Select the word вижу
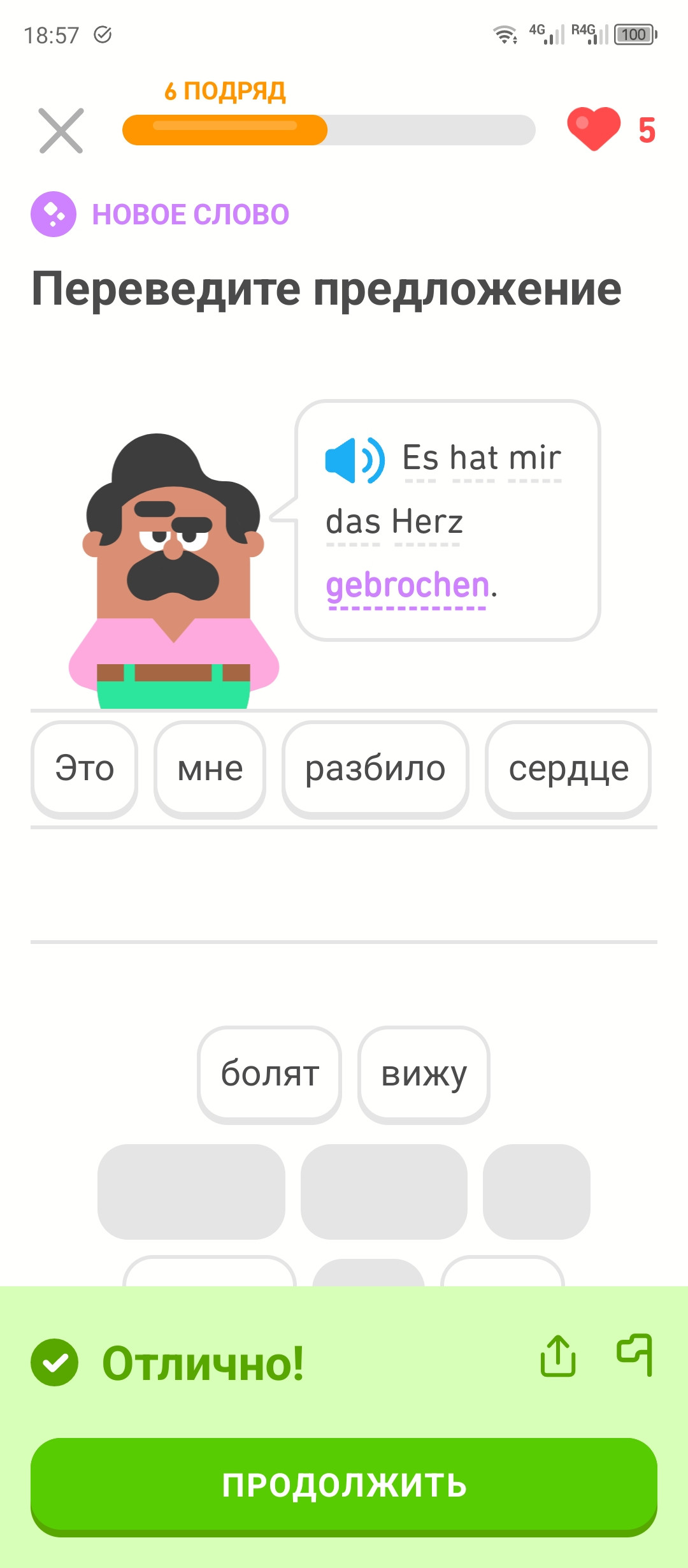This screenshot has width=688, height=1568. [424, 1074]
